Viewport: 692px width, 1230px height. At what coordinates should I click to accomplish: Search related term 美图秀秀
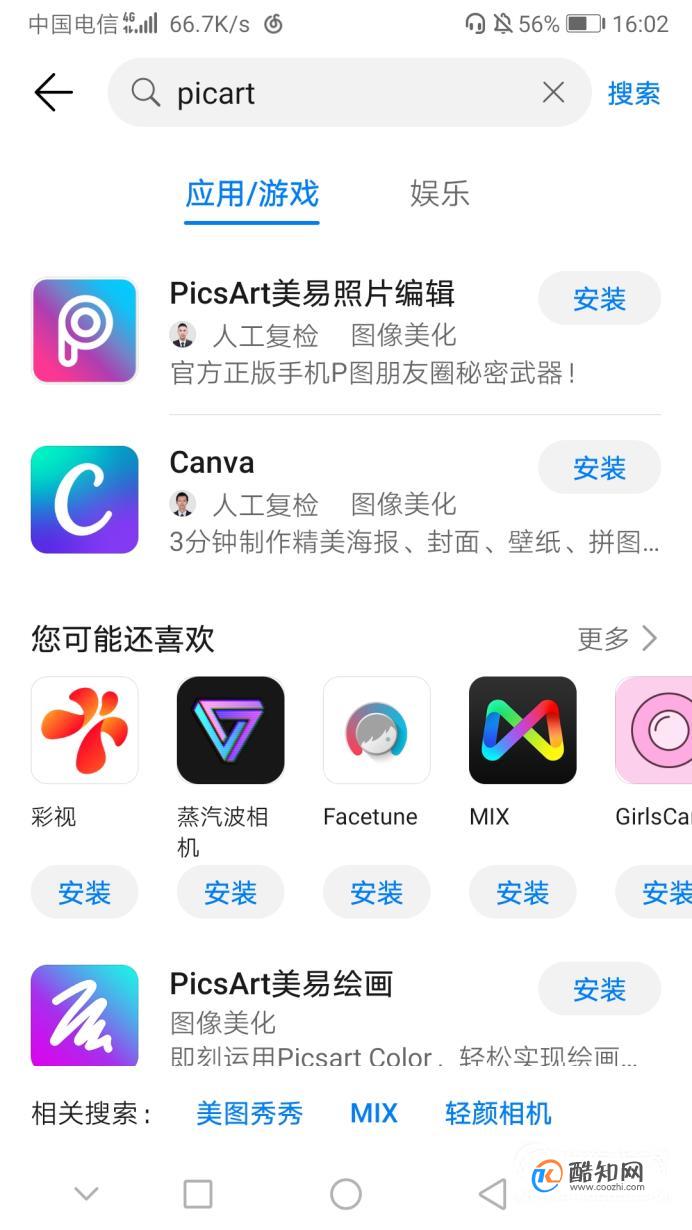249,1113
